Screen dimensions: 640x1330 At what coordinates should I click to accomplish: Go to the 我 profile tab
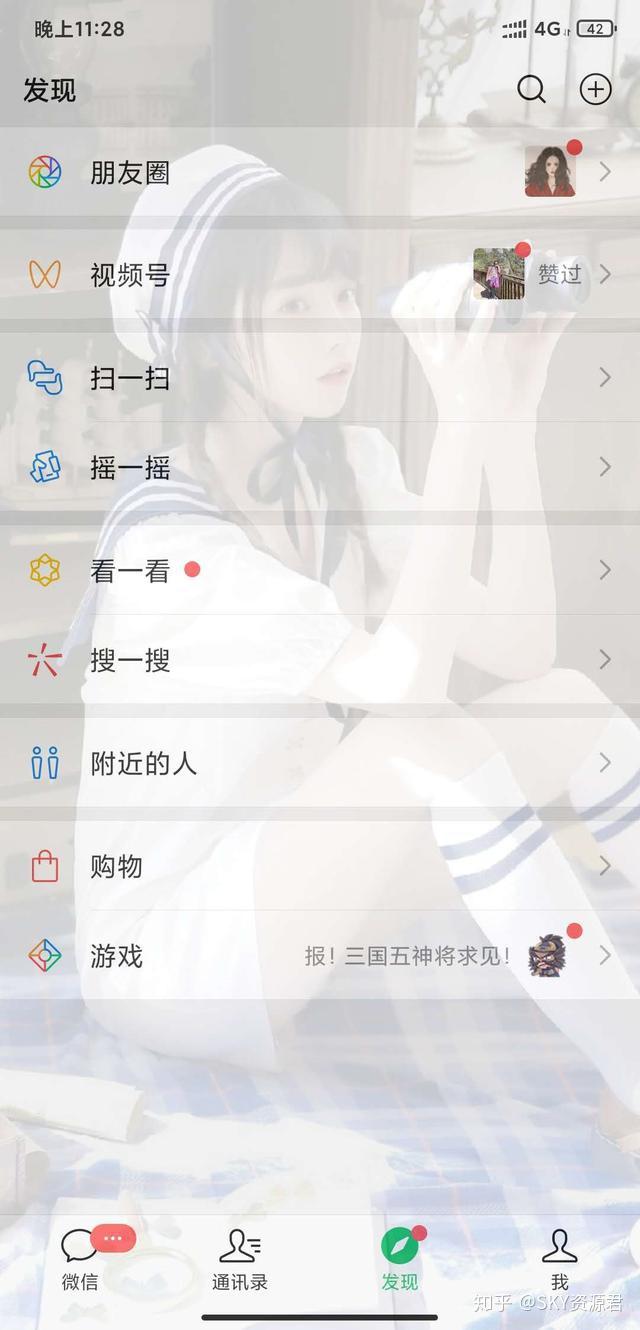coord(559,1260)
